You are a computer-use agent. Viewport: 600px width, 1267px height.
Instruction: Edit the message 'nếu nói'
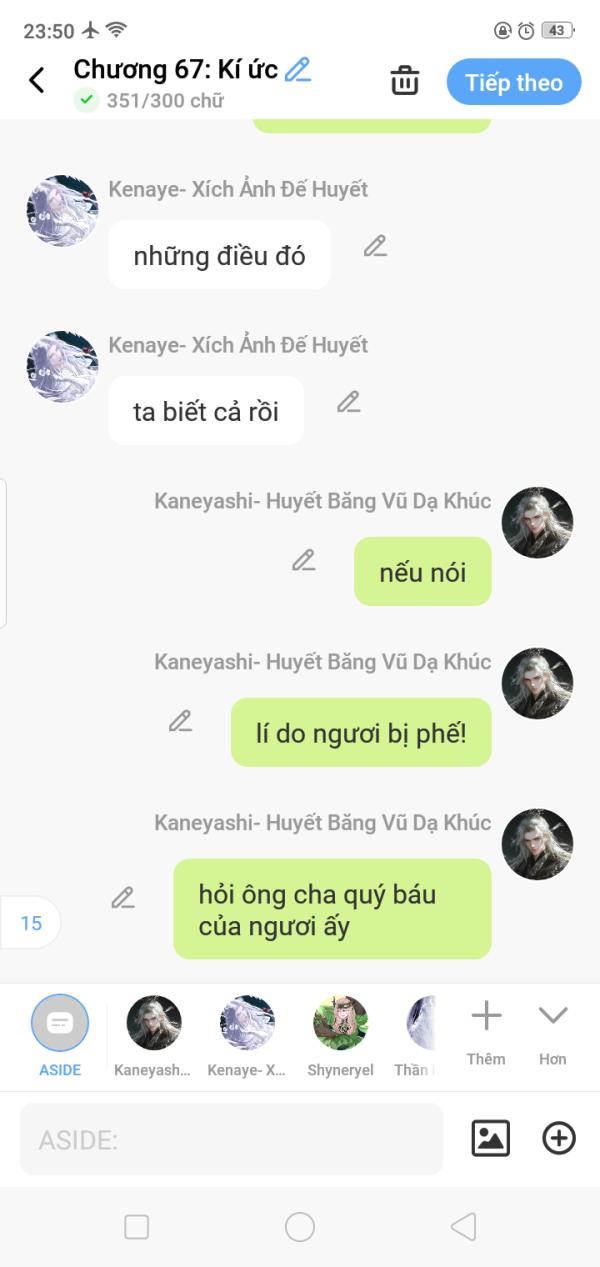[304, 560]
